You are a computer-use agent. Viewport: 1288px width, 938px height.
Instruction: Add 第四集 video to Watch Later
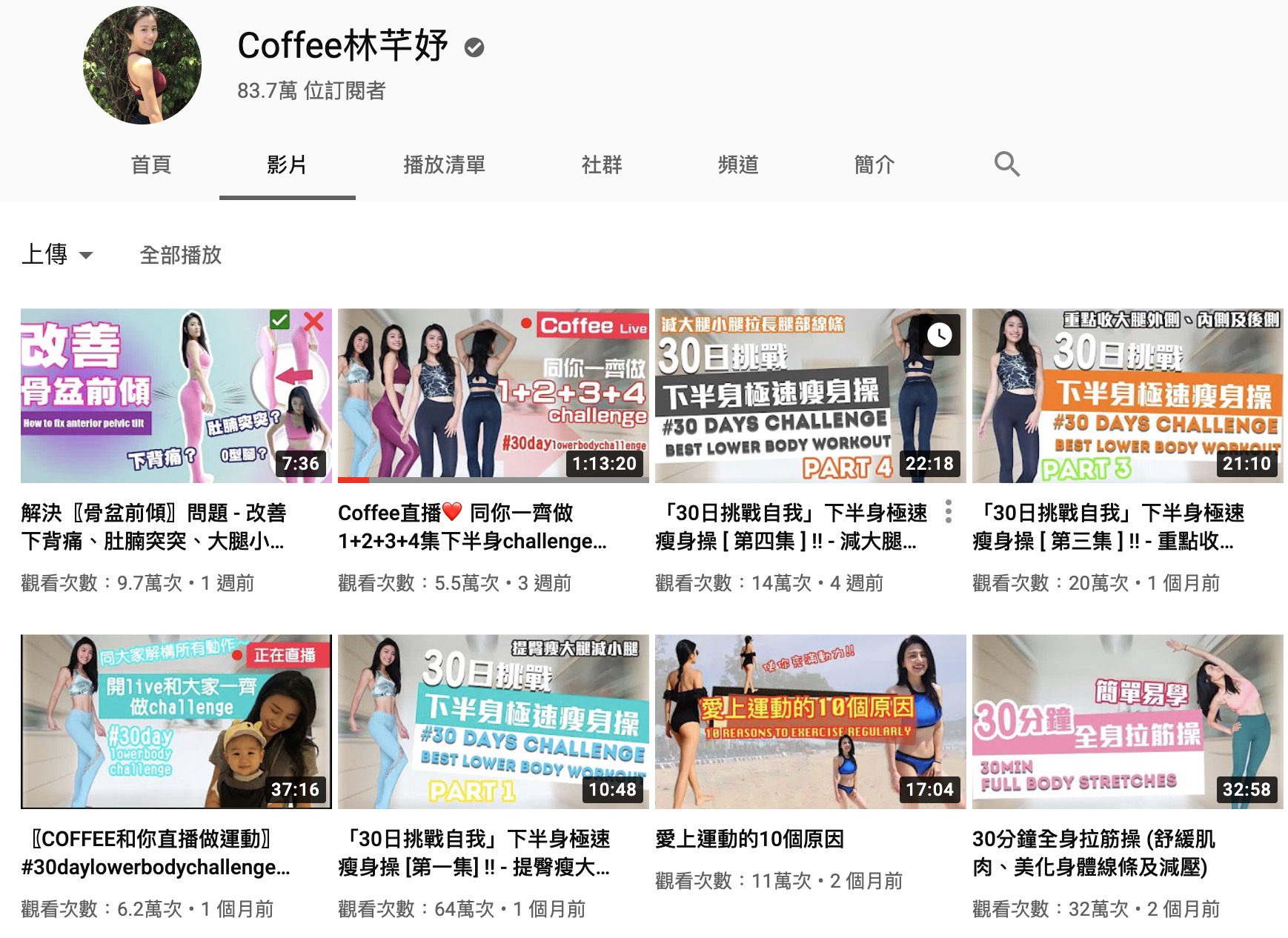click(940, 335)
